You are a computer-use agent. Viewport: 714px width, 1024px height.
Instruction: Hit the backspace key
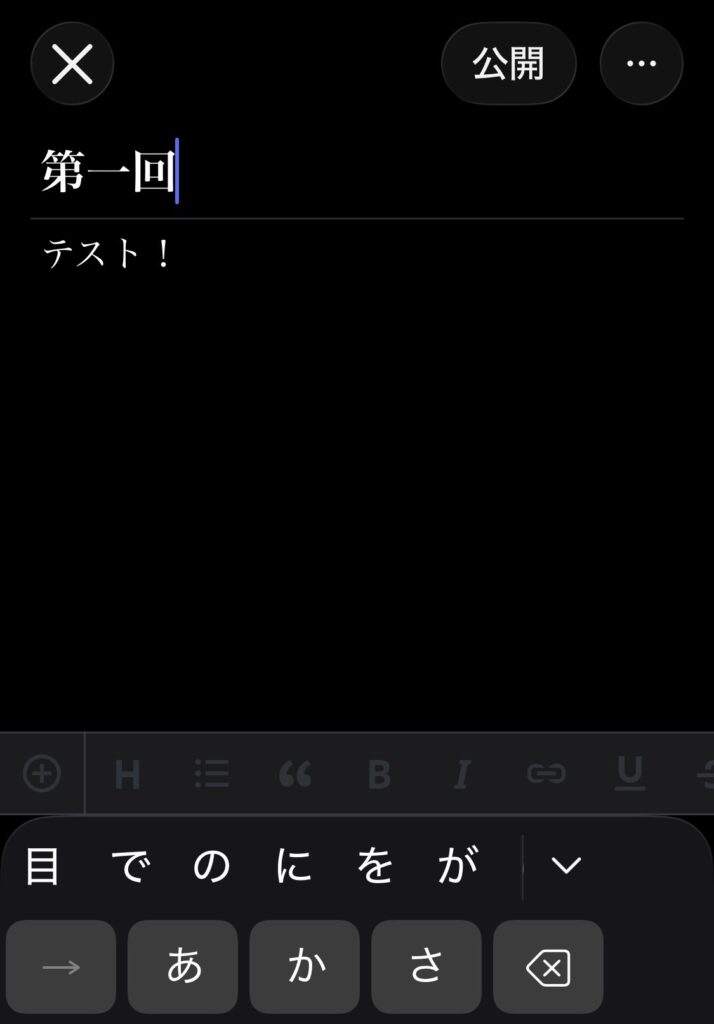tap(548, 967)
